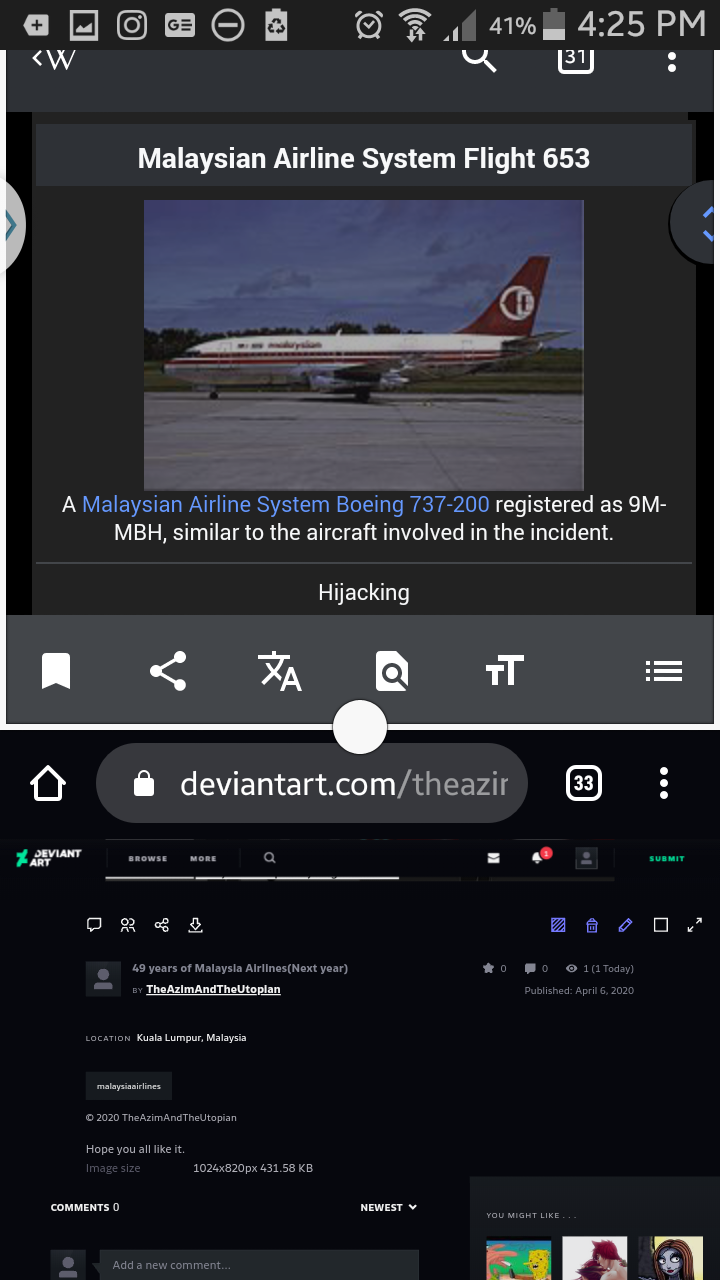Image resolution: width=720 pixels, height=1280 pixels.
Task: Download the deviation image
Action: (196, 925)
